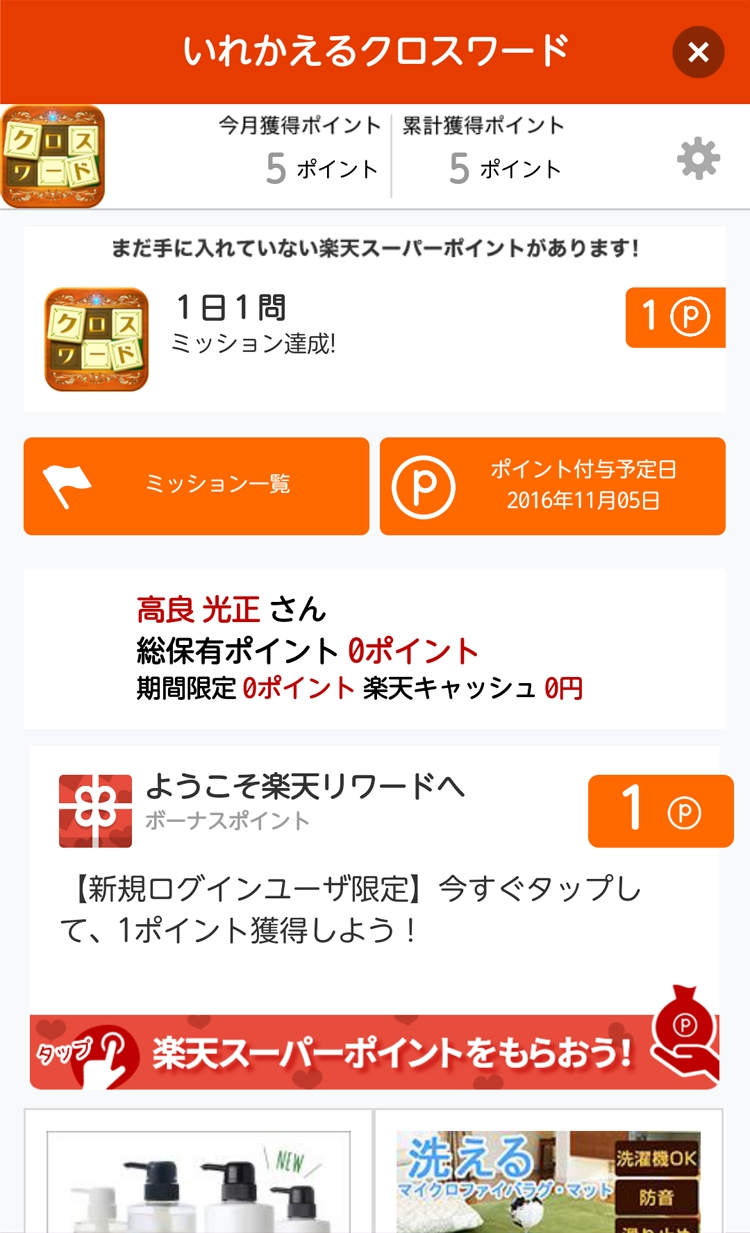Close the いれかえるクロスワード reward screen
The width and height of the screenshot is (750, 1233).
pos(698,52)
